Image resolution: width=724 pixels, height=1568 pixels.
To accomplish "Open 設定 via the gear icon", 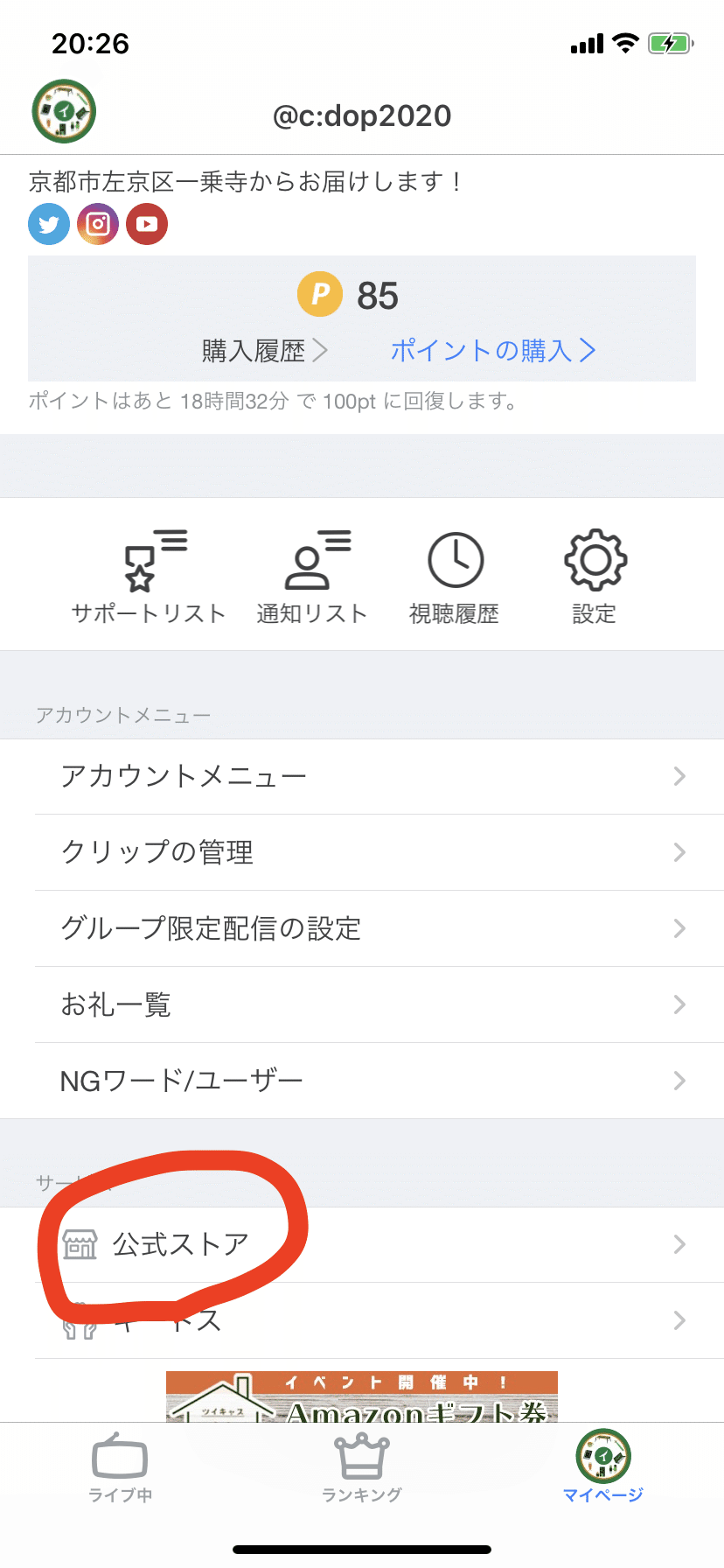I will (595, 560).
